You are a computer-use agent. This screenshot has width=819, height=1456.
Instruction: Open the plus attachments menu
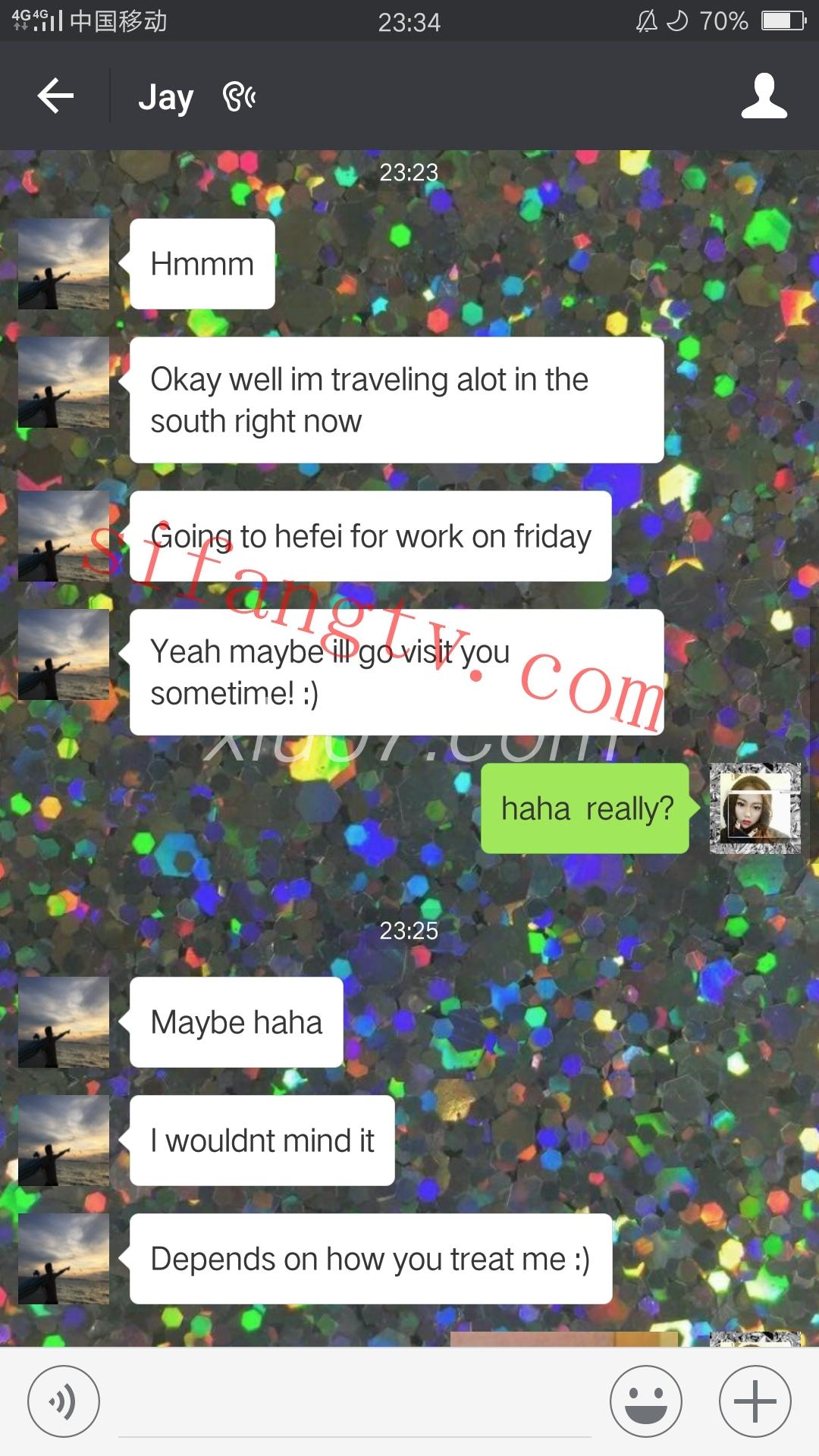(x=755, y=1401)
